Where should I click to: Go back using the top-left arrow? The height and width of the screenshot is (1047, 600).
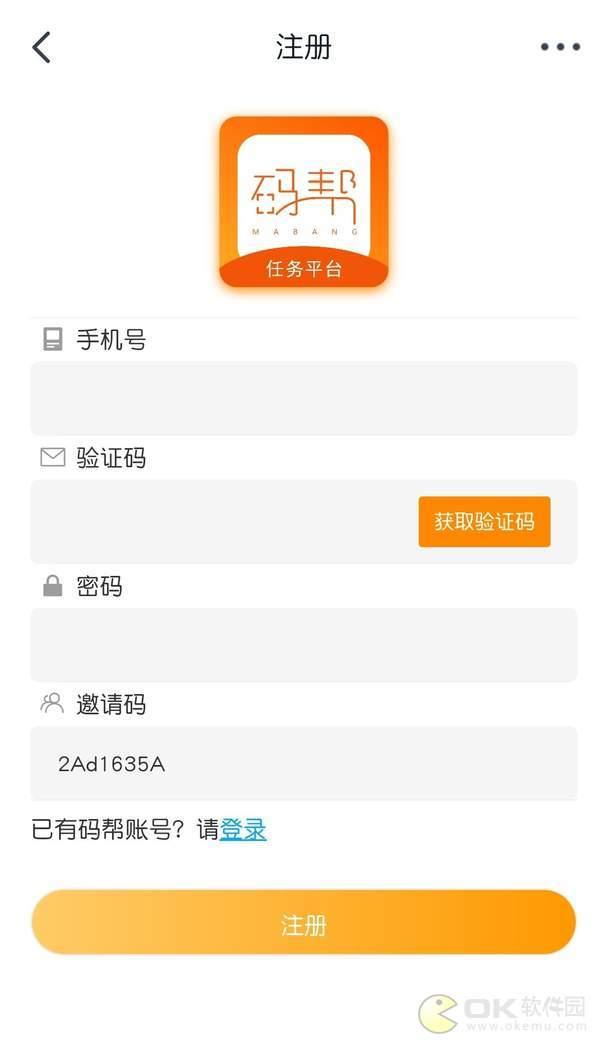click(41, 47)
